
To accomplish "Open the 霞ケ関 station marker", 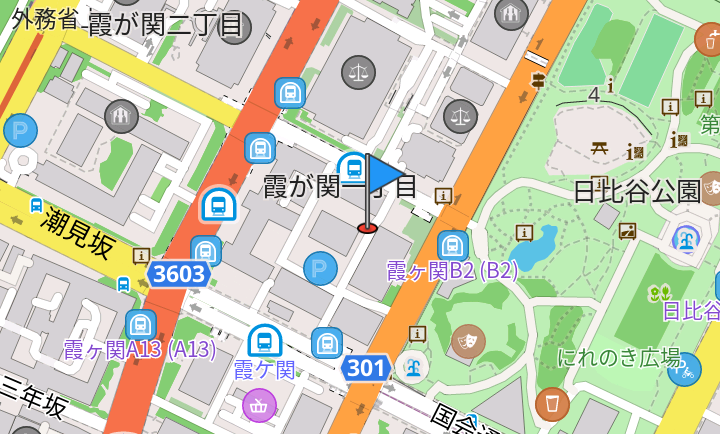I will click(x=265, y=341).
